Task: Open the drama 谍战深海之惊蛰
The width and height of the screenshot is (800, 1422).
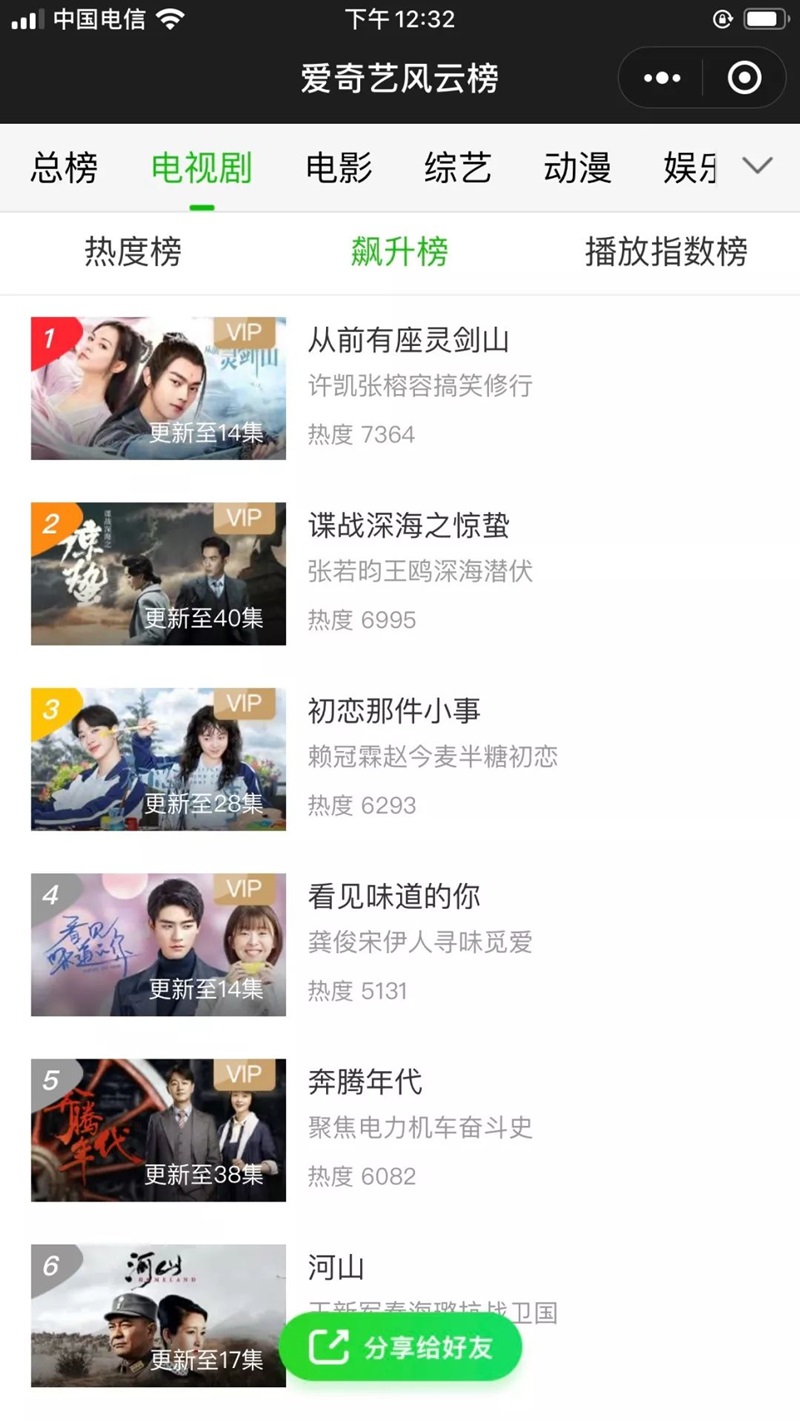Action: pyautogui.click(x=408, y=526)
